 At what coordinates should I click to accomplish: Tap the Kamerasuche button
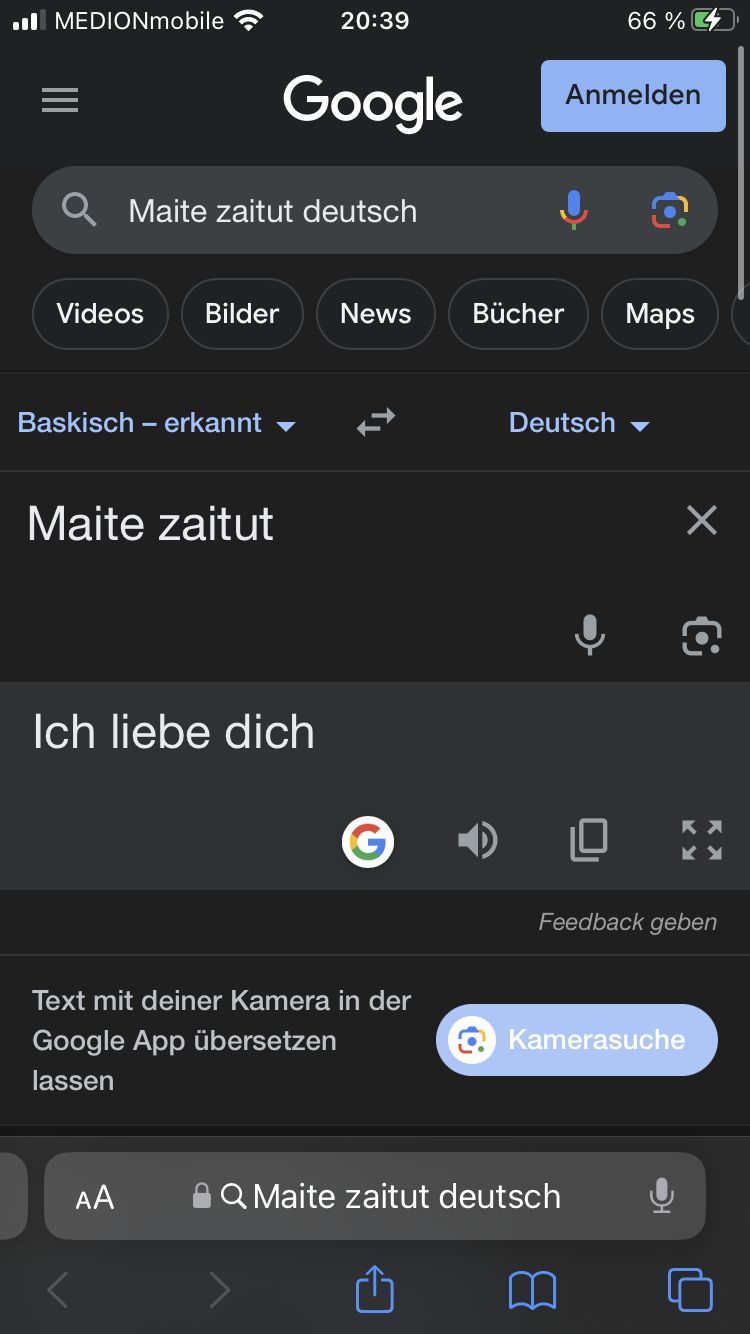[577, 1040]
